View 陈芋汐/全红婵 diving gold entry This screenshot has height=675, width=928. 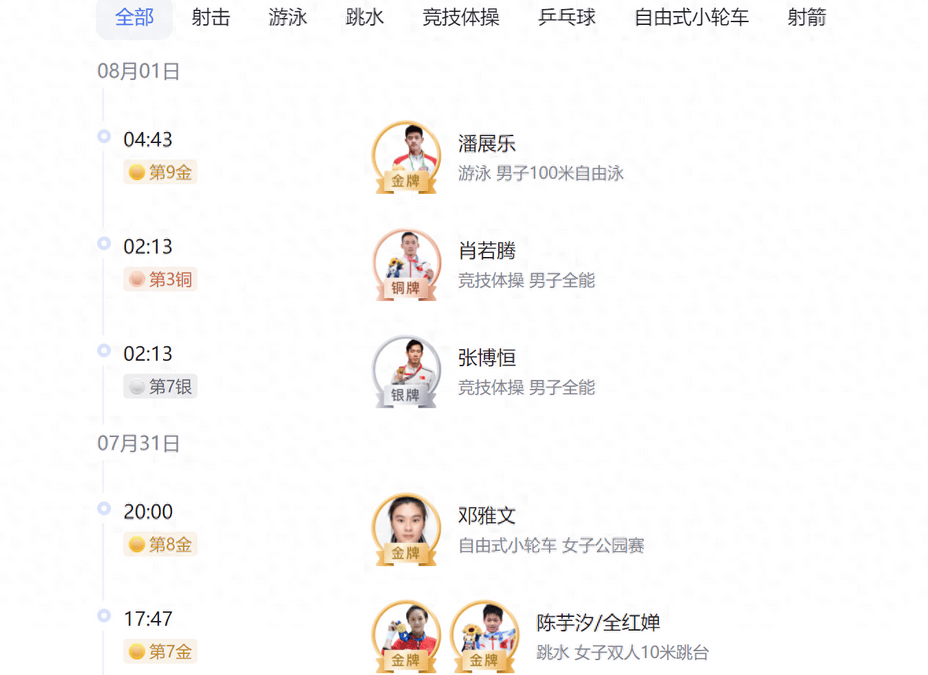(598, 623)
